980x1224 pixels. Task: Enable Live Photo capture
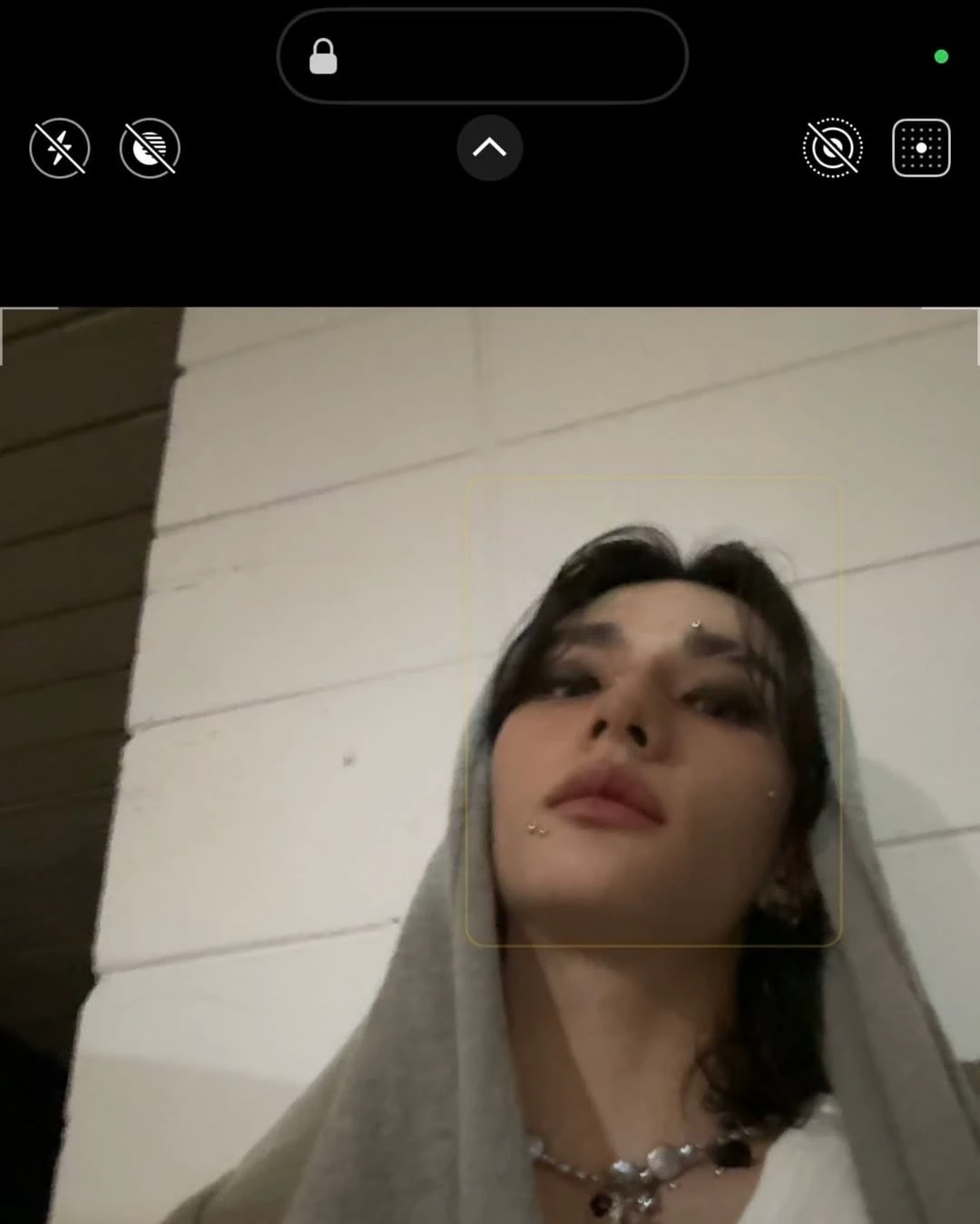[832, 148]
